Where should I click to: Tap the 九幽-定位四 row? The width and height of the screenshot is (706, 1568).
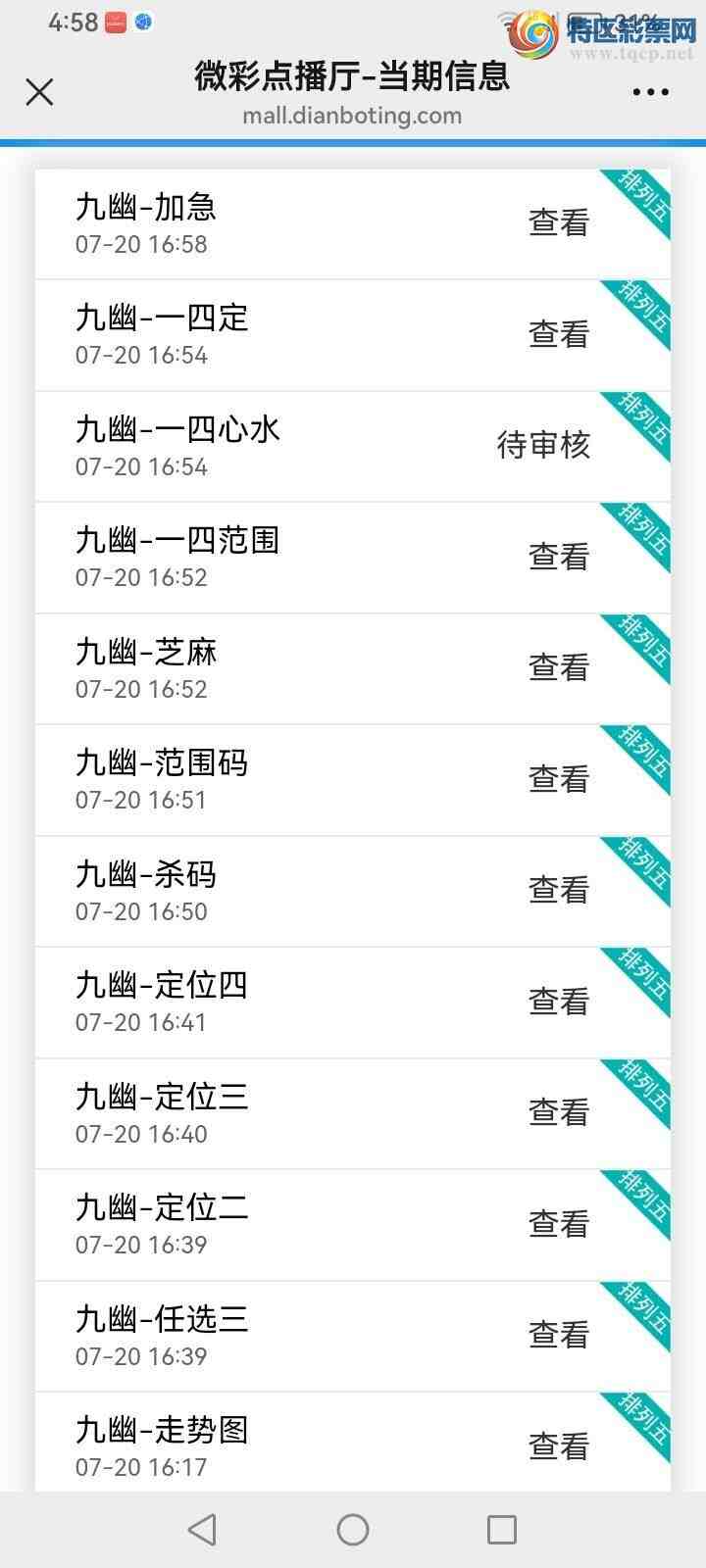[353, 1003]
